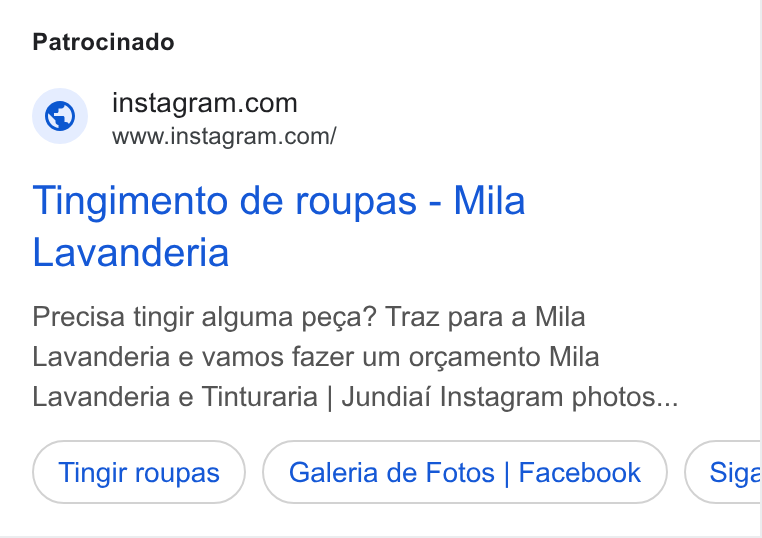Open the www.instagram.com address line
The height and width of the screenshot is (538, 762).
224,136
